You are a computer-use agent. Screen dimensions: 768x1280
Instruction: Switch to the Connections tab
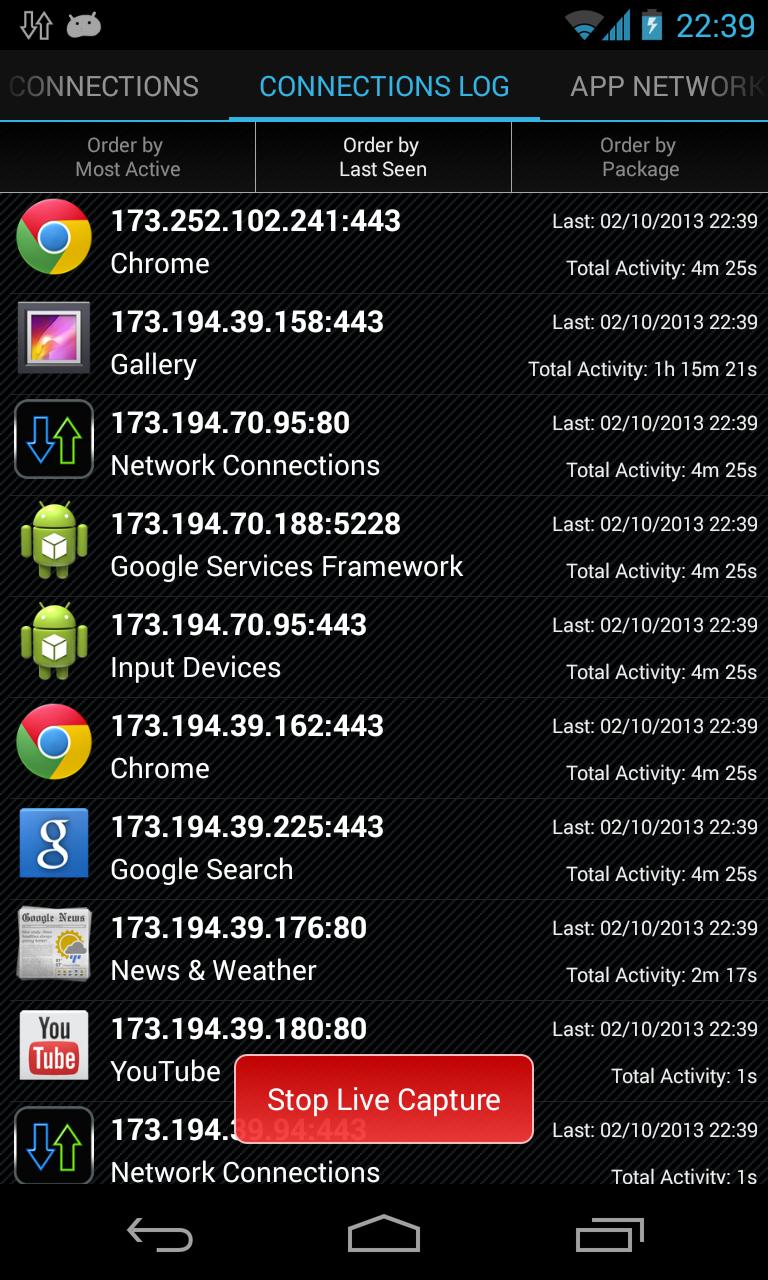tap(104, 87)
